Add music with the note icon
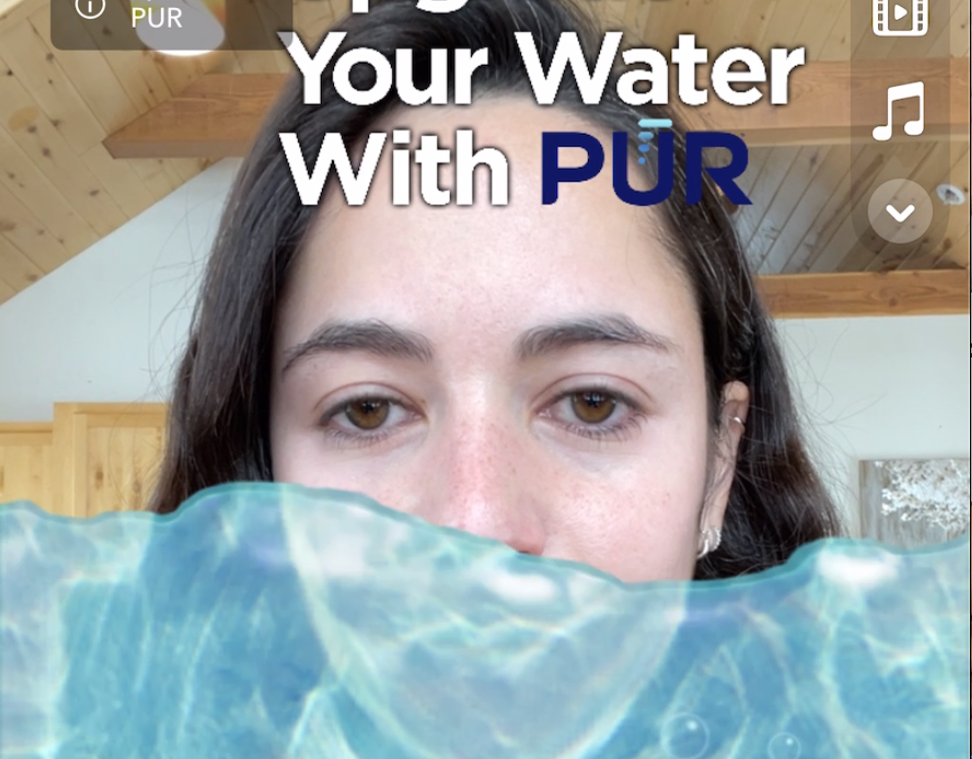The width and height of the screenshot is (972, 759). pos(899,112)
